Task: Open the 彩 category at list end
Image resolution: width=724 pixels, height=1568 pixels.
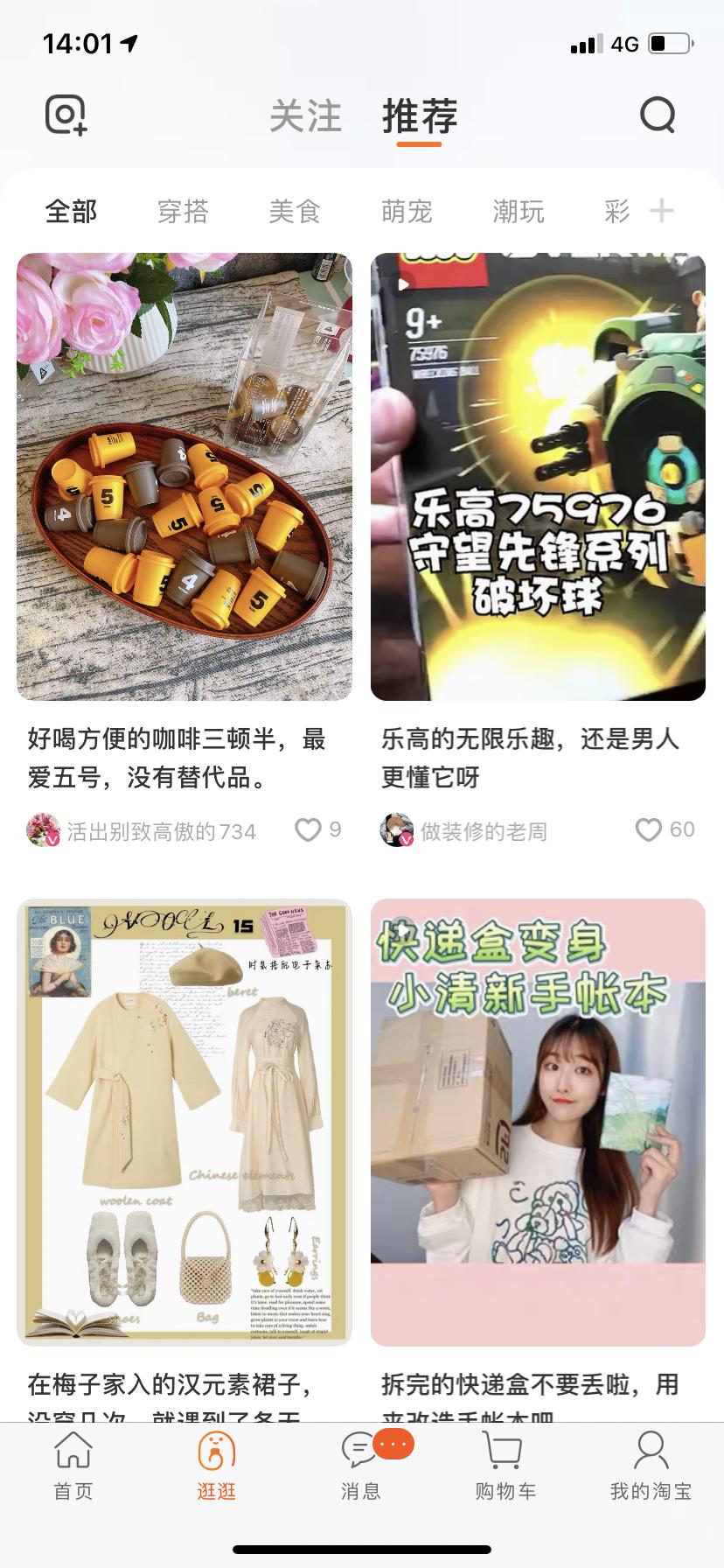Action: [x=615, y=210]
